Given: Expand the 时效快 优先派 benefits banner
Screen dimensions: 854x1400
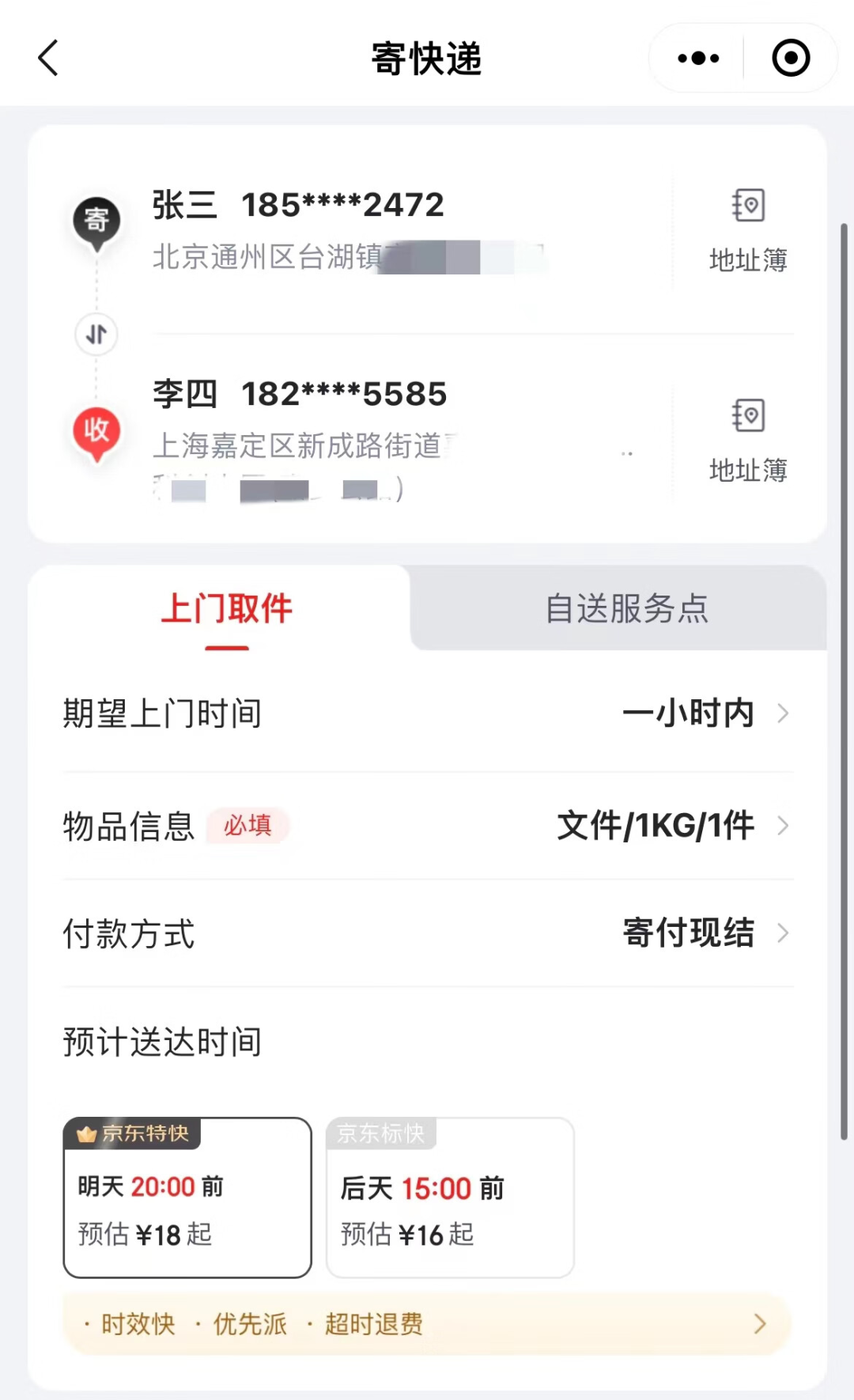Looking at the screenshot, I should pyautogui.click(x=427, y=1322).
